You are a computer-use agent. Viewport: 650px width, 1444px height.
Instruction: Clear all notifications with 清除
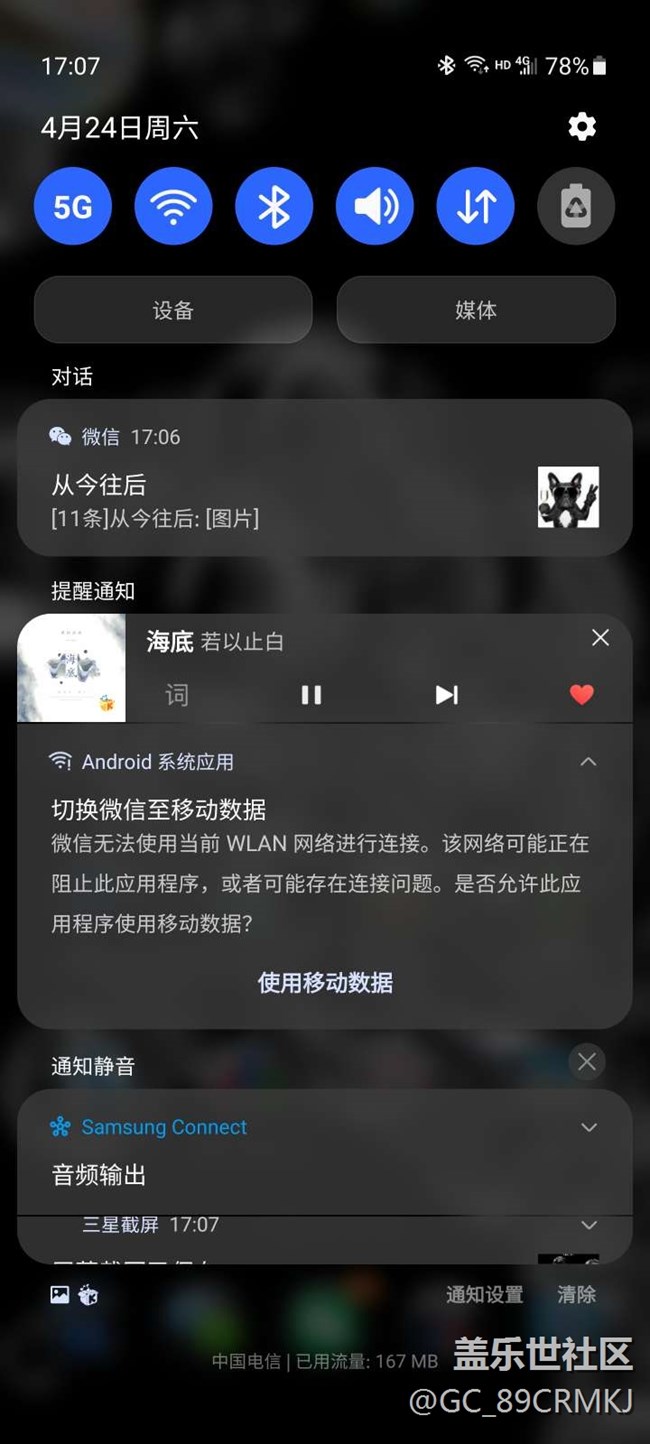(x=576, y=1295)
